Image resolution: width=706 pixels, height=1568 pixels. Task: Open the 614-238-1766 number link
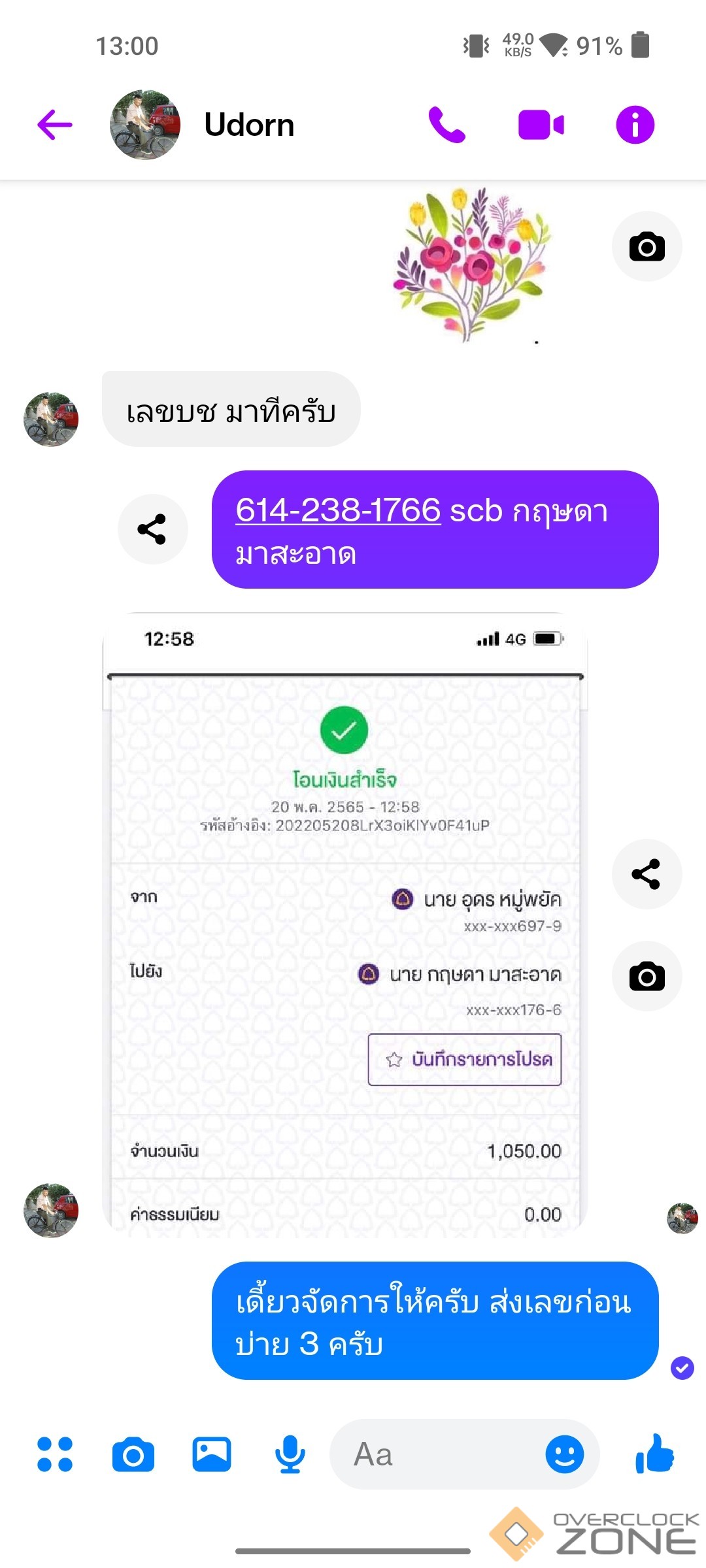tap(338, 510)
